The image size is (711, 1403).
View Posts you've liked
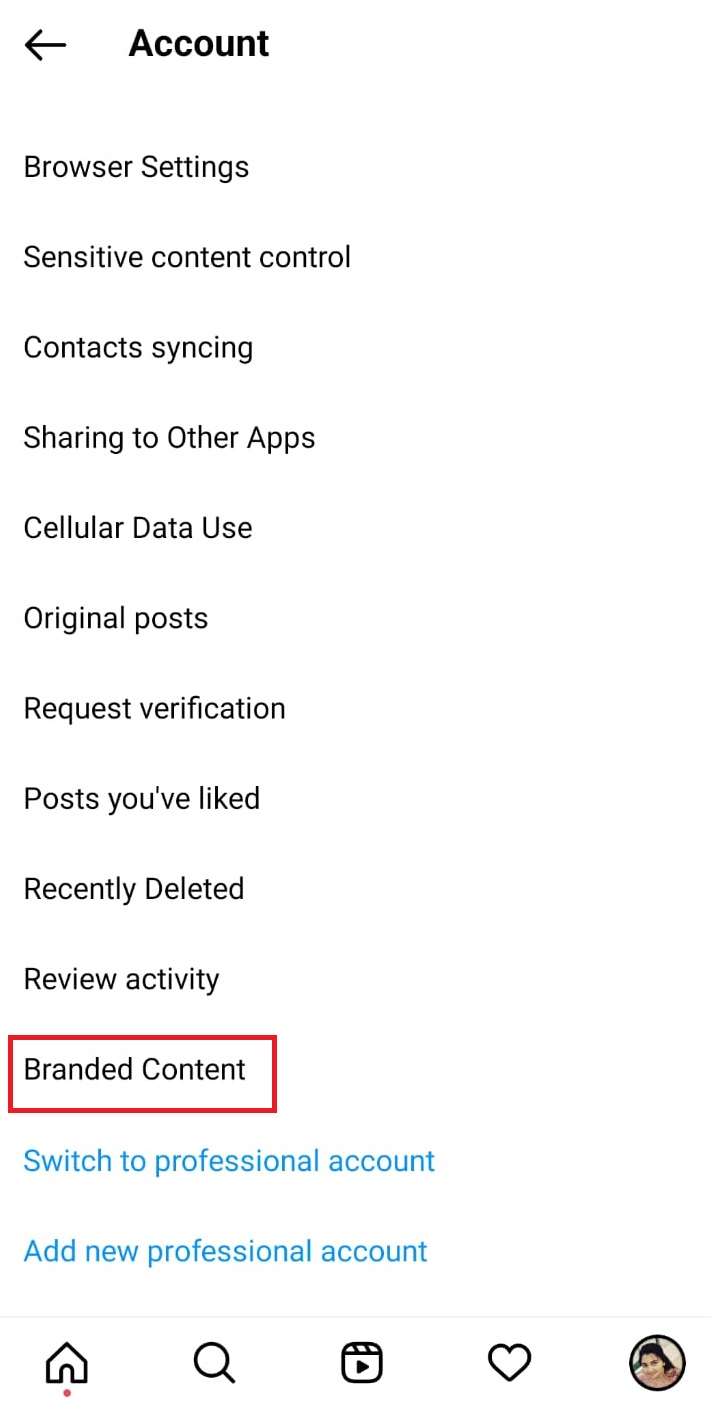pos(142,799)
